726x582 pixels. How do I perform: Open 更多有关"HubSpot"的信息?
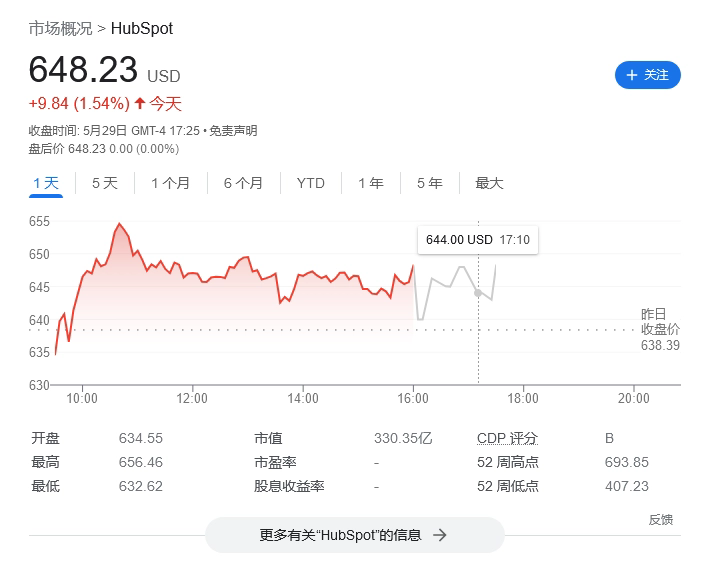[x=354, y=535]
